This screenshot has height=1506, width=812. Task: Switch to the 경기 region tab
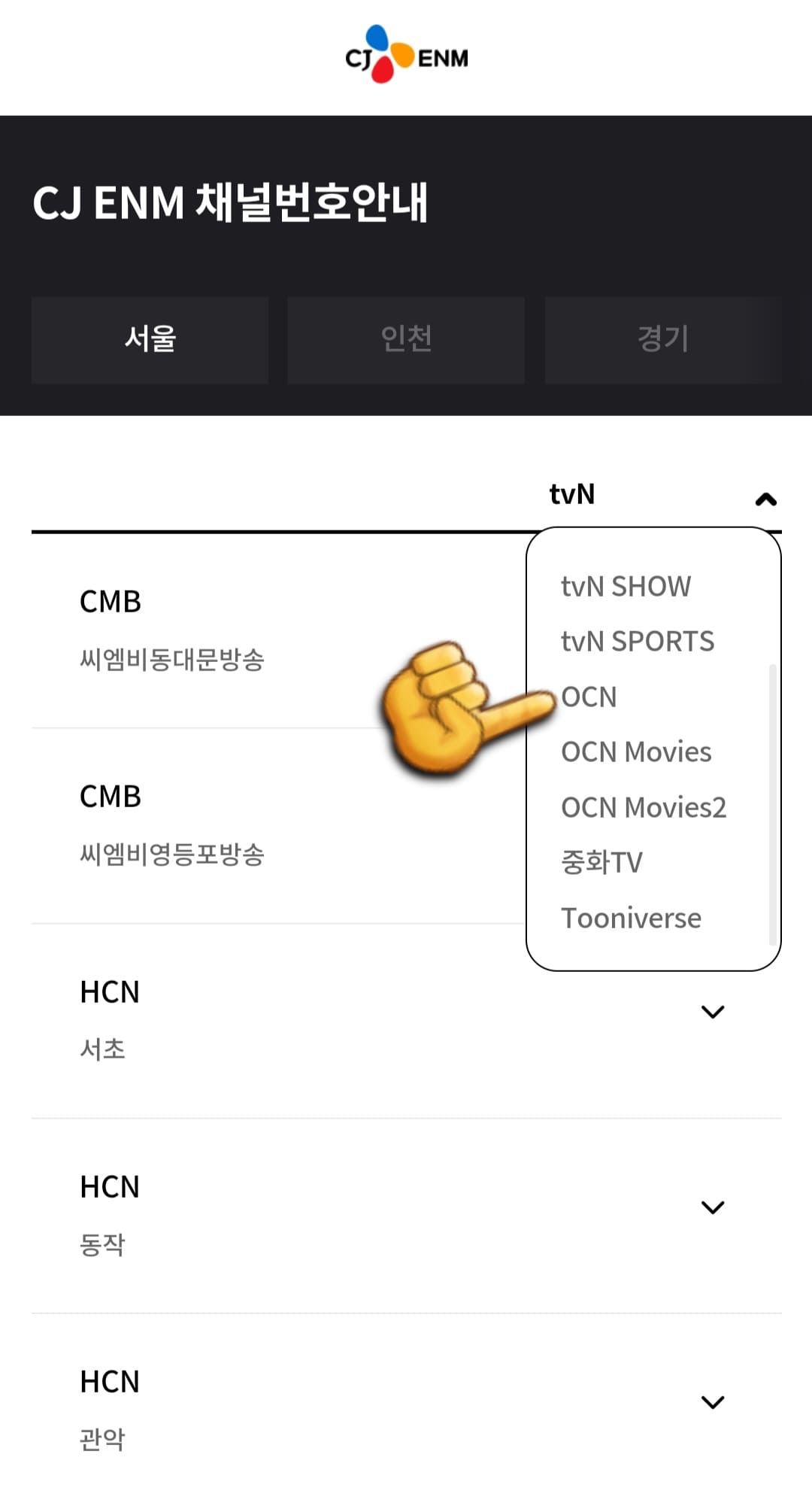click(x=662, y=340)
